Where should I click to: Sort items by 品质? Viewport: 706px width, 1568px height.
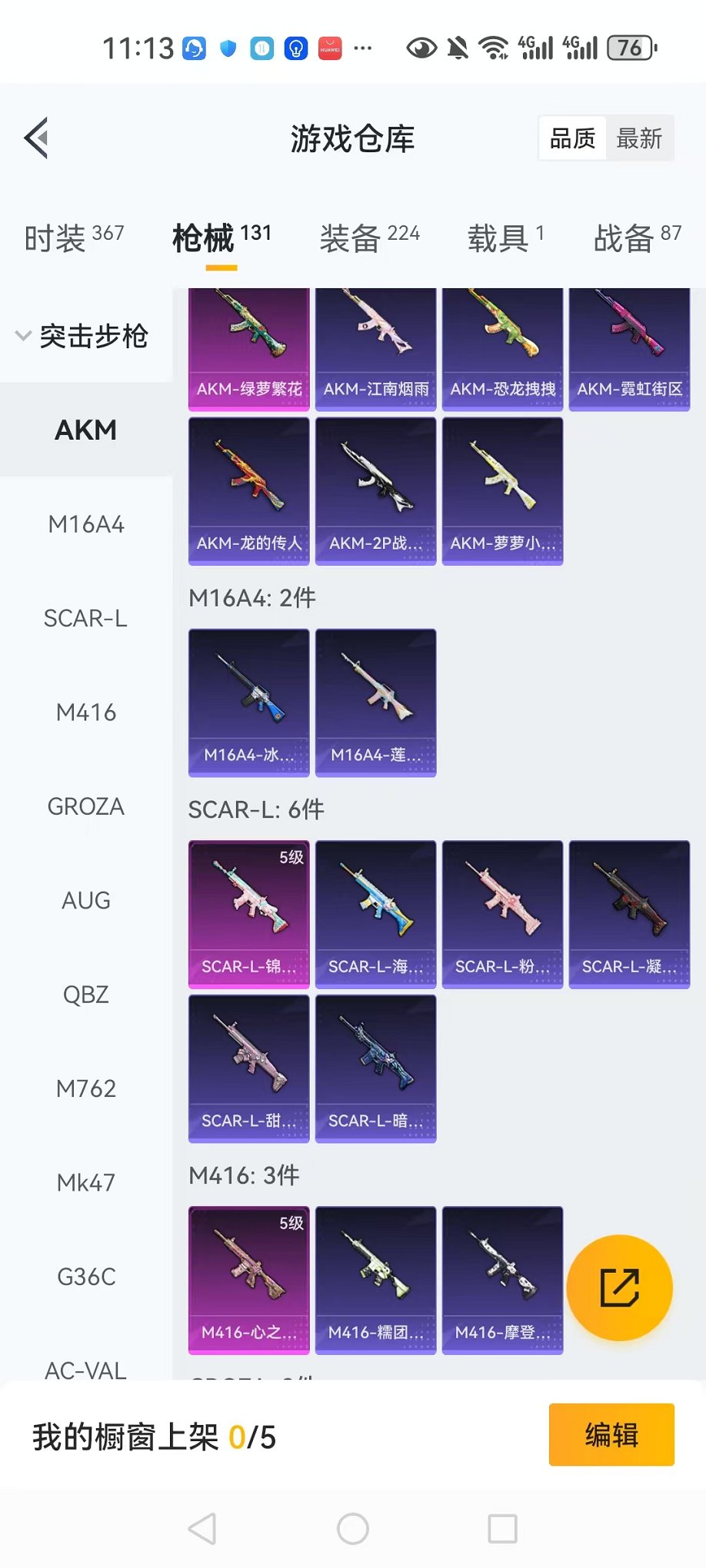tap(572, 138)
